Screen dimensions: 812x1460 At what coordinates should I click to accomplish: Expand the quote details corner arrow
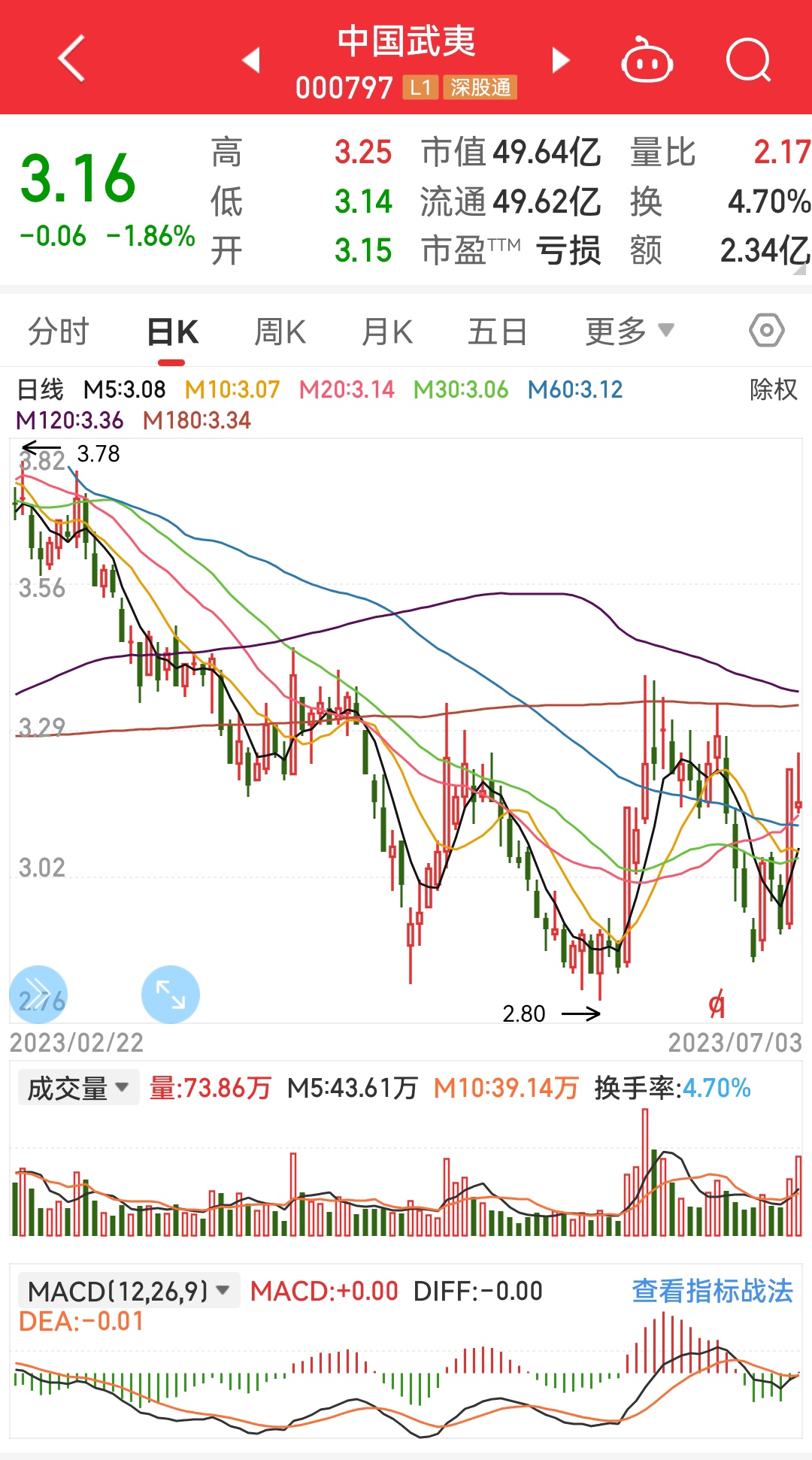pyautogui.click(x=800, y=269)
